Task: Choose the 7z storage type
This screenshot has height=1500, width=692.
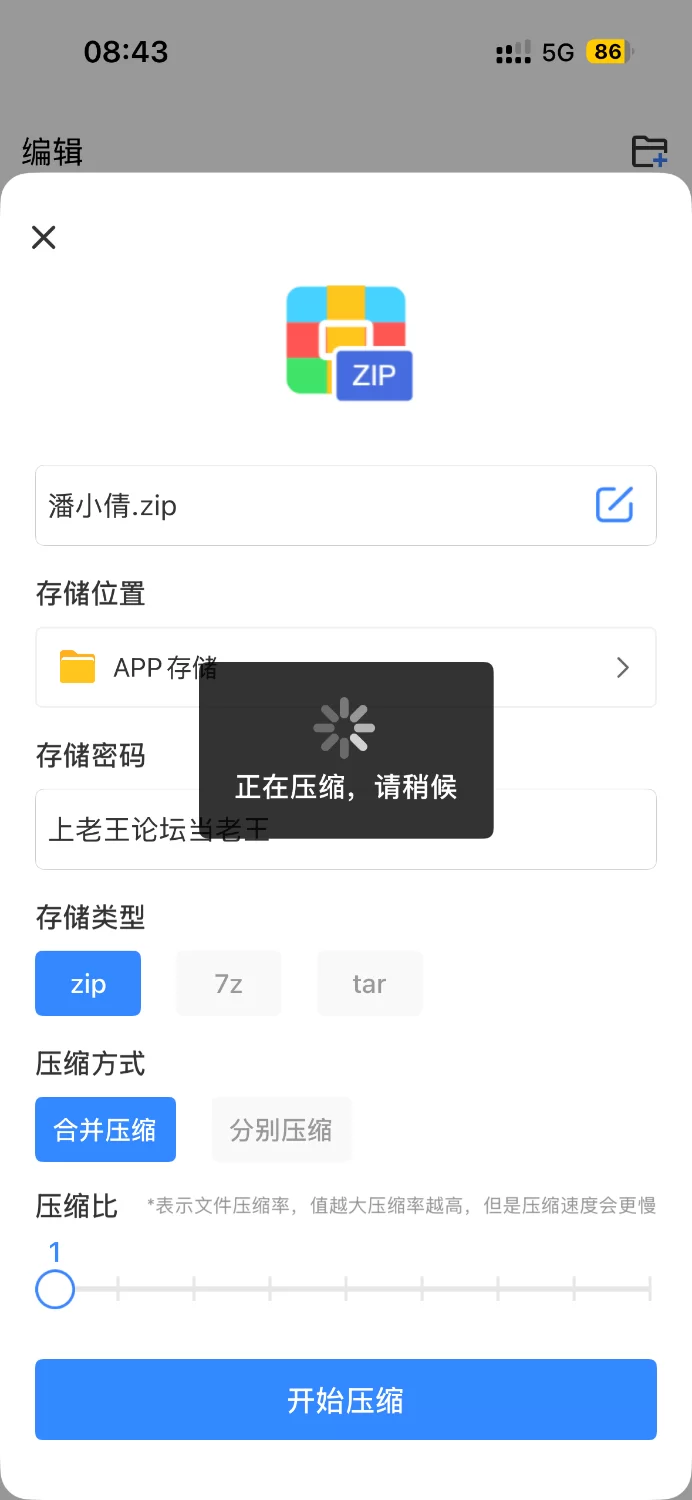Action: pos(229,983)
